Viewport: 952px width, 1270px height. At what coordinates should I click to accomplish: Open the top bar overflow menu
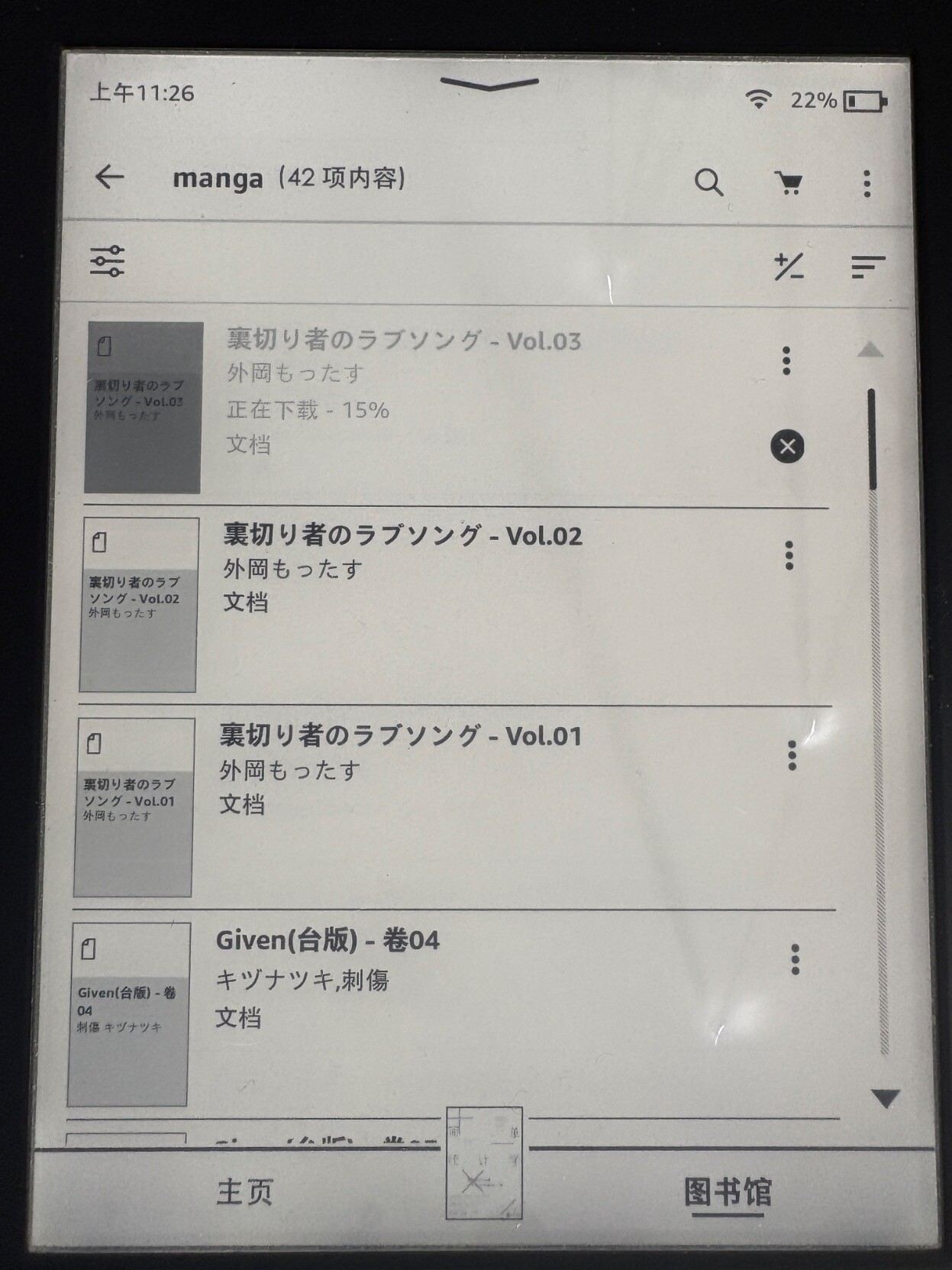866,183
